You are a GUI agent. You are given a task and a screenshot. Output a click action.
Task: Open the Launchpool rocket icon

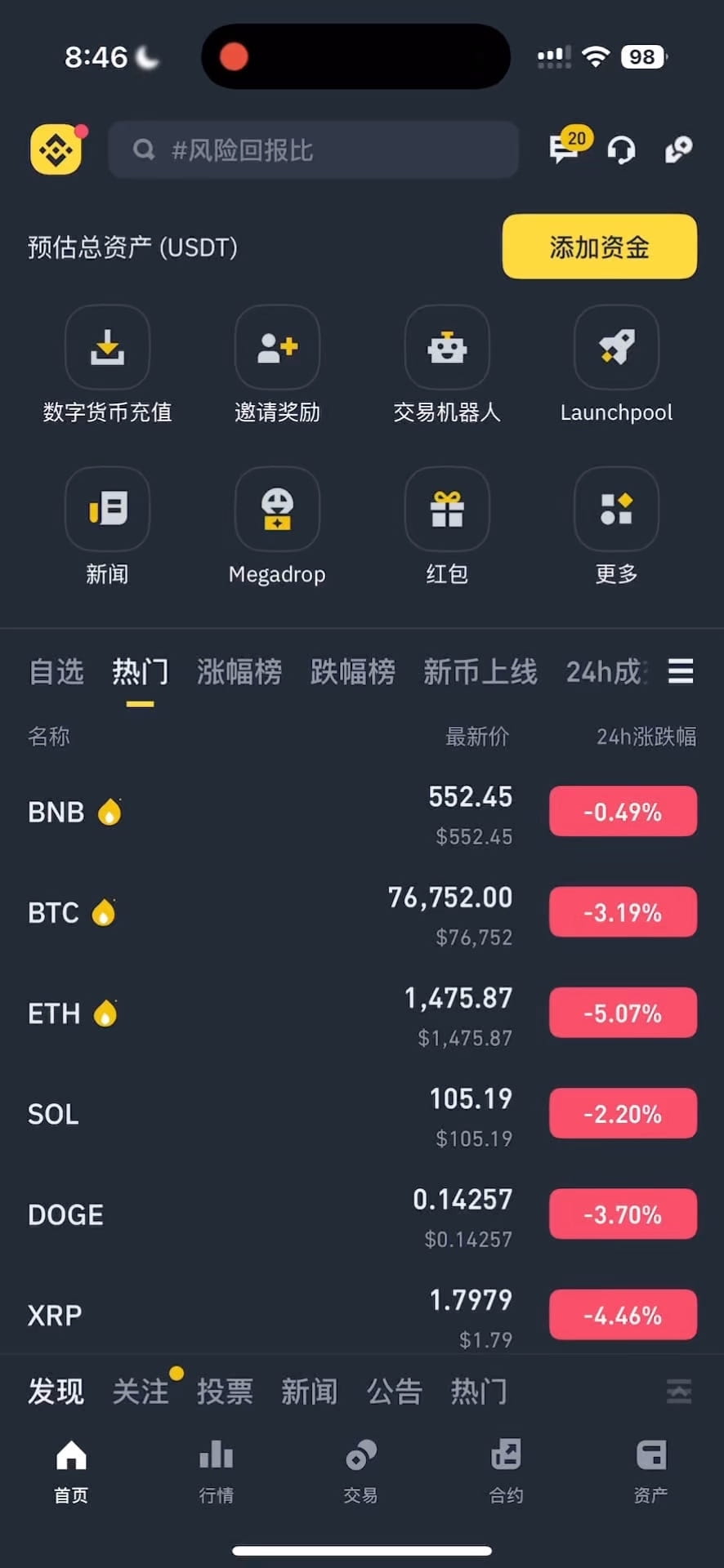[616, 346]
